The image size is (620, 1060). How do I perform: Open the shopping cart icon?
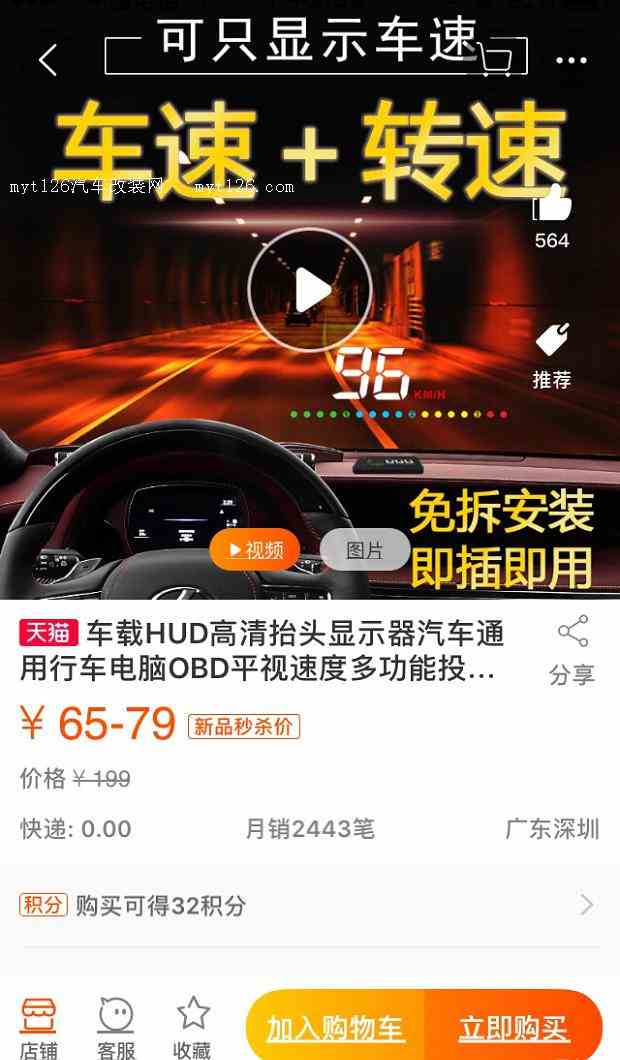coord(494,59)
